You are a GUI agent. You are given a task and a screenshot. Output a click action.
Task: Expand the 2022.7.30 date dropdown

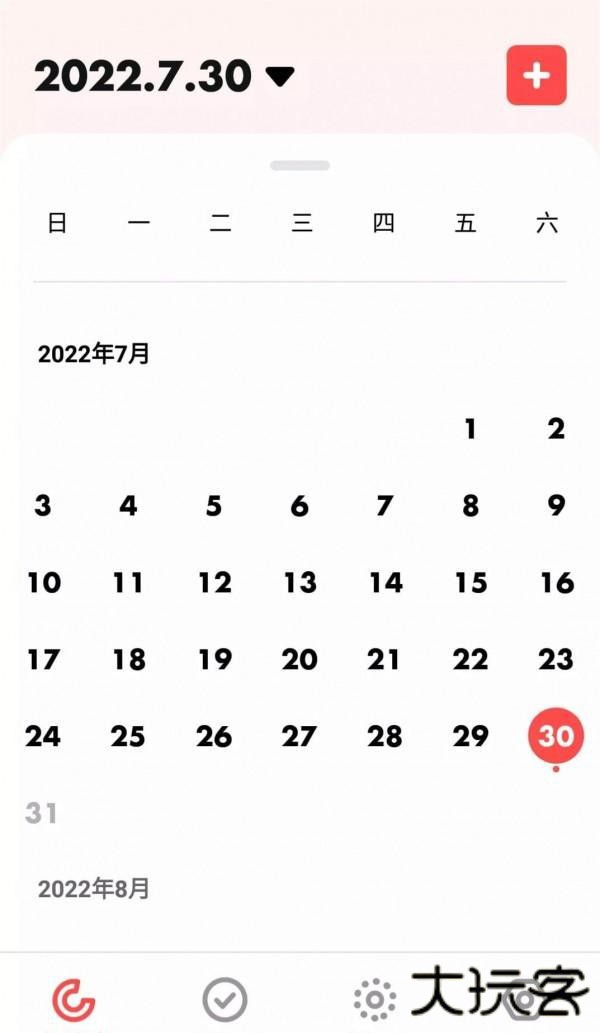[280, 76]
